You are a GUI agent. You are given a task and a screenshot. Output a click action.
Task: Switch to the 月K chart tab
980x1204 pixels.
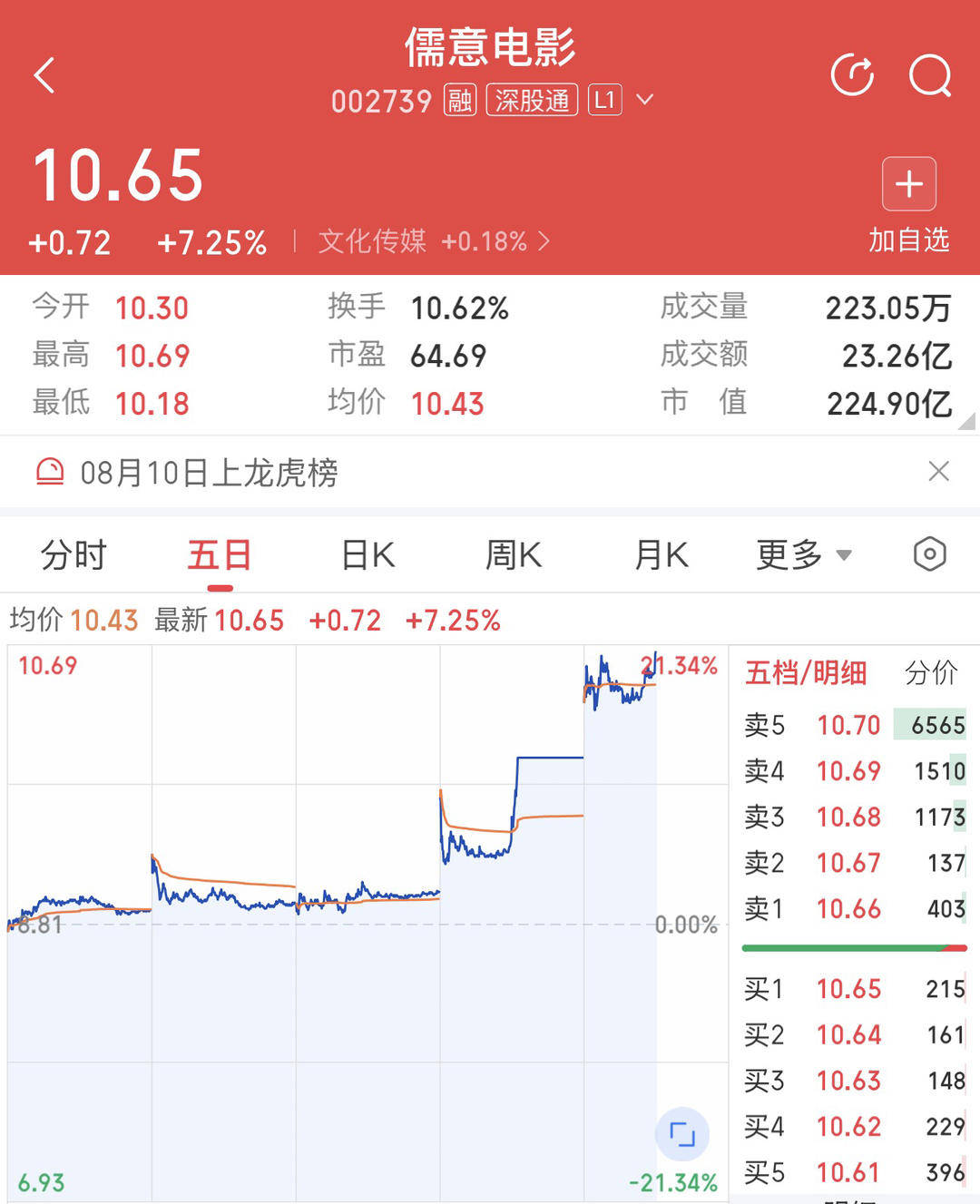tap(661, 554)
